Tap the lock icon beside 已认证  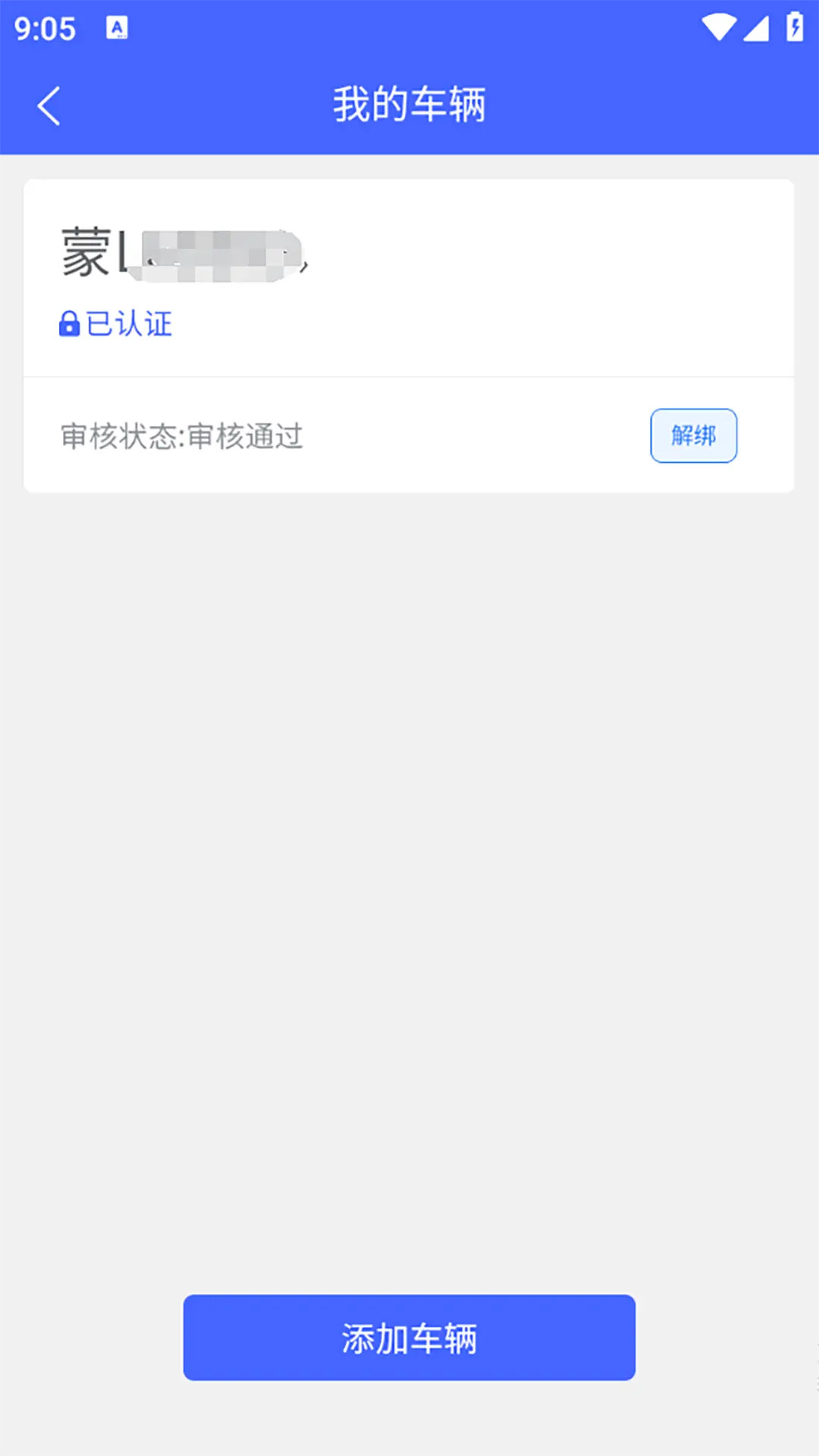(68, 323)
